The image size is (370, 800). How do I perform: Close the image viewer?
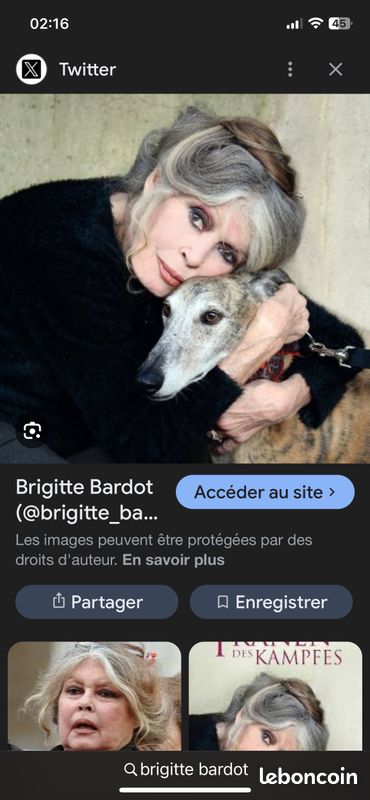click(x=335, y=69)
